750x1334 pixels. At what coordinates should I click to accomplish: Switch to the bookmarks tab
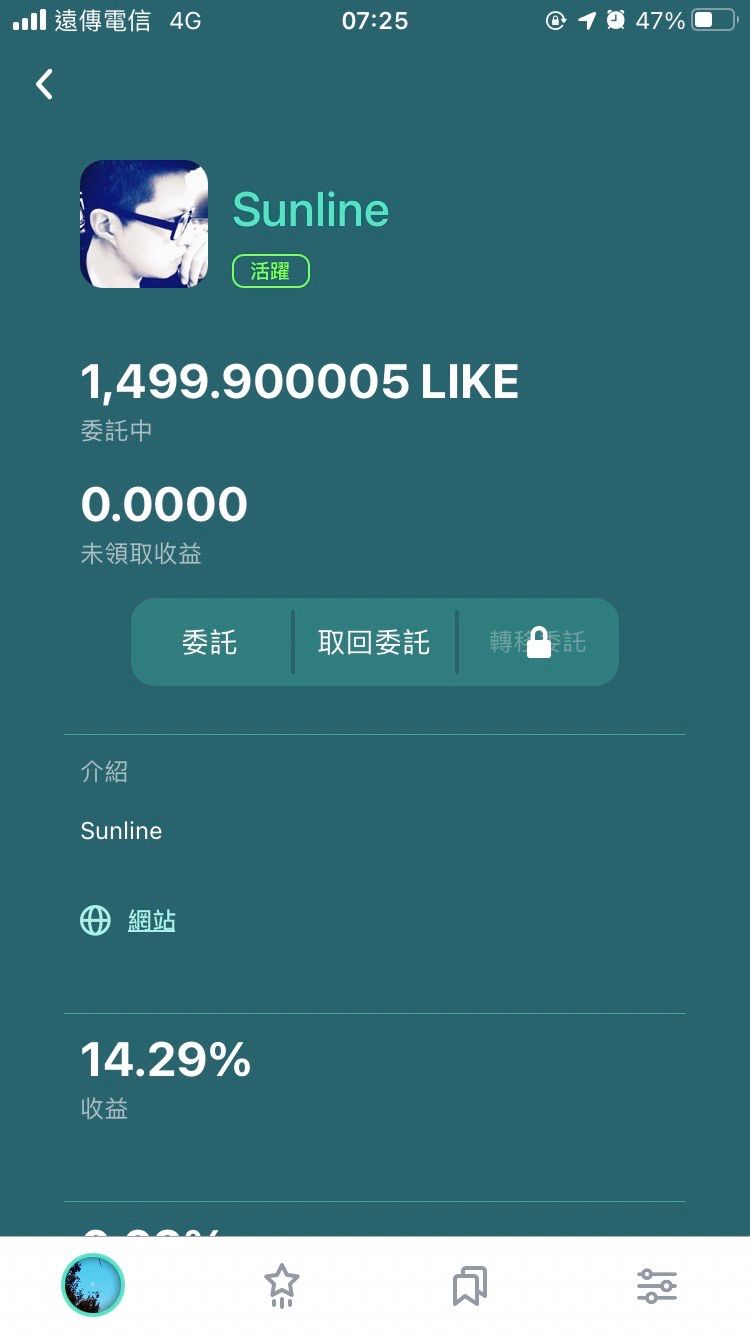coord(469,1285)
